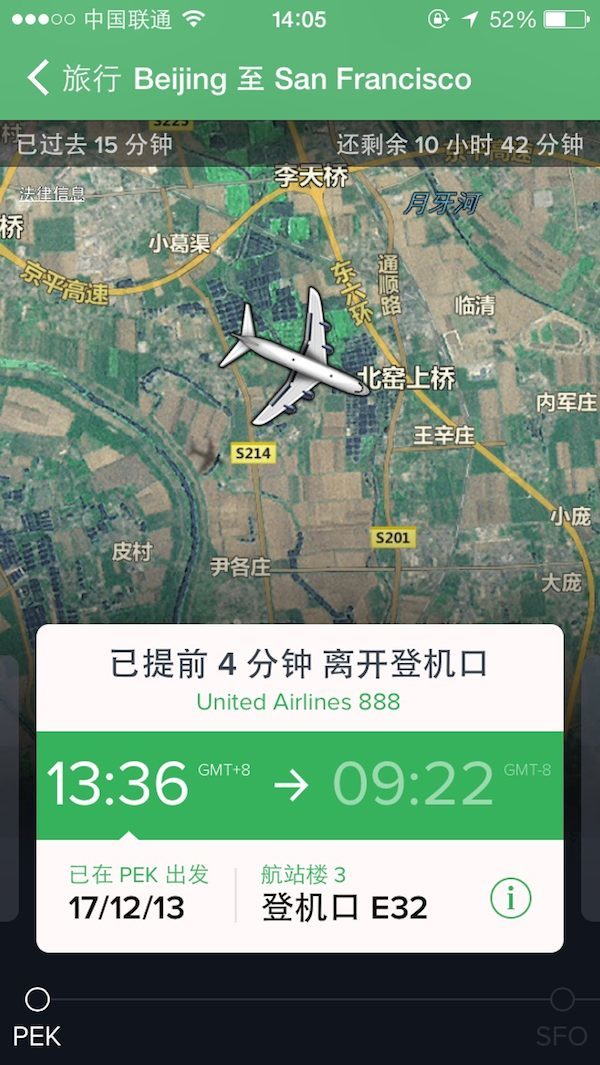Open the 法律信息 link on the map
This screenshot has height=1065, width=600.
(x=53, y=193)
